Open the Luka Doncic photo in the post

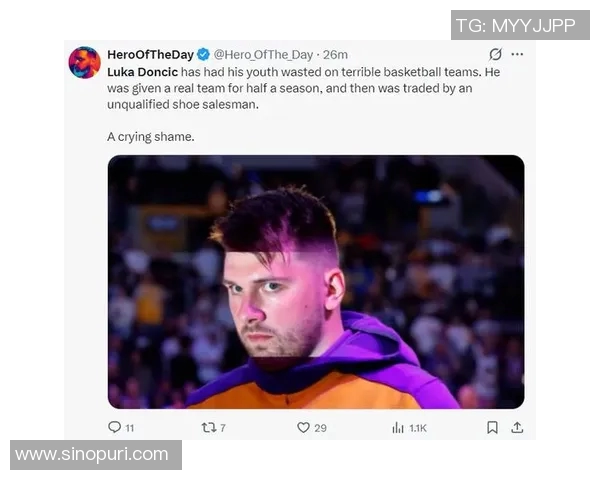pos(315,281)
